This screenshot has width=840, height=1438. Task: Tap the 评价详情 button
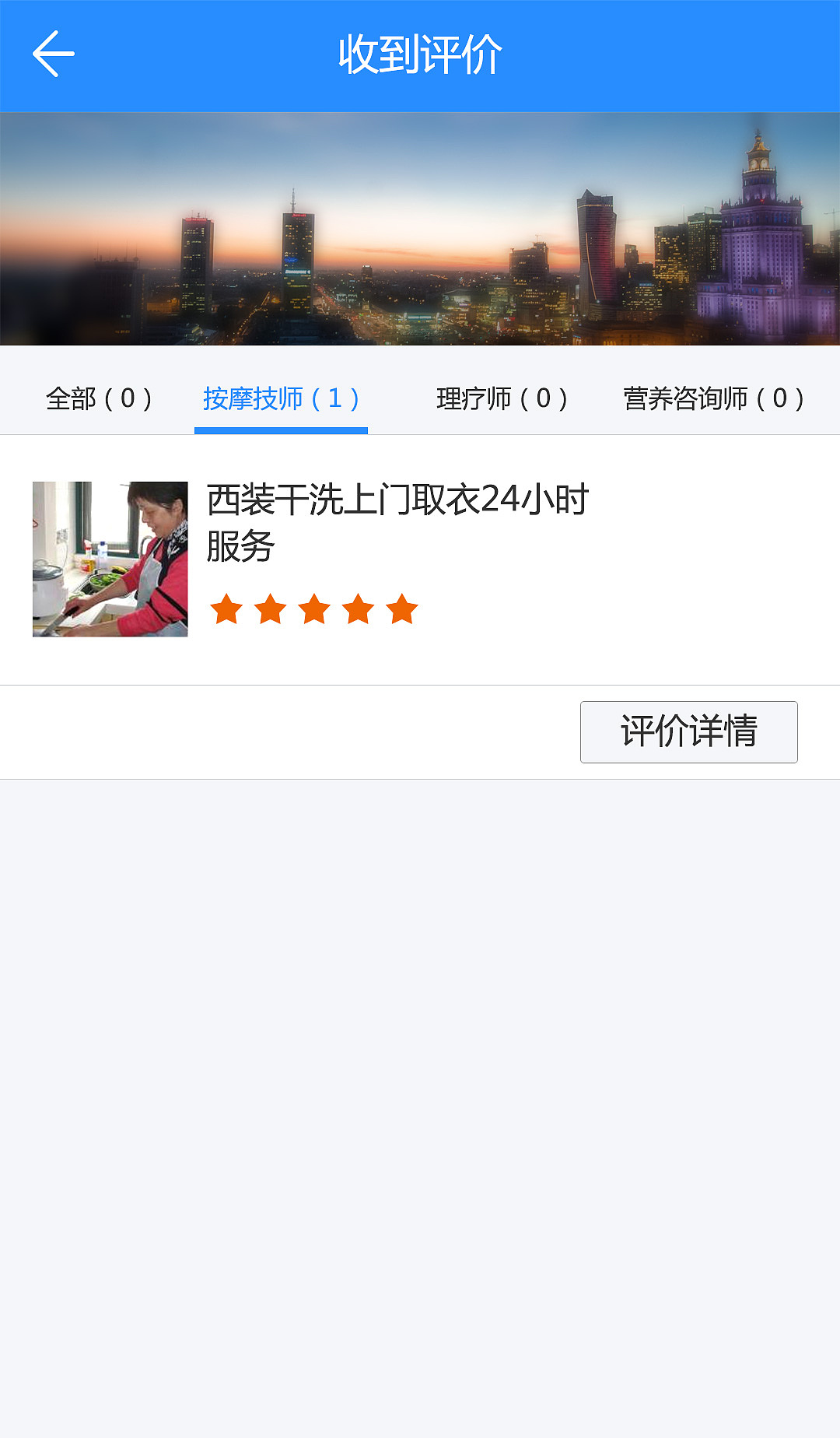point(688,731)
